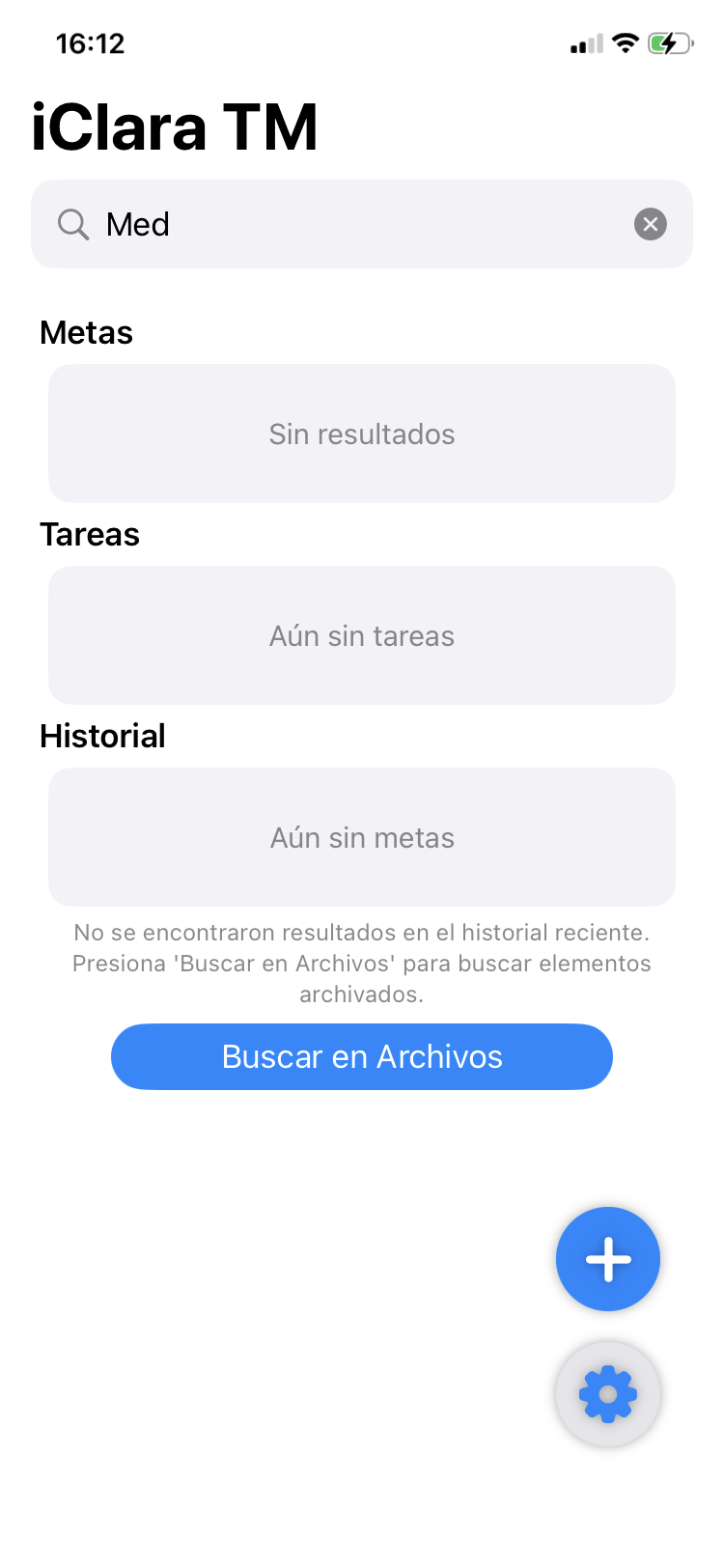Tap the iClara TM app title

point(176,125)
